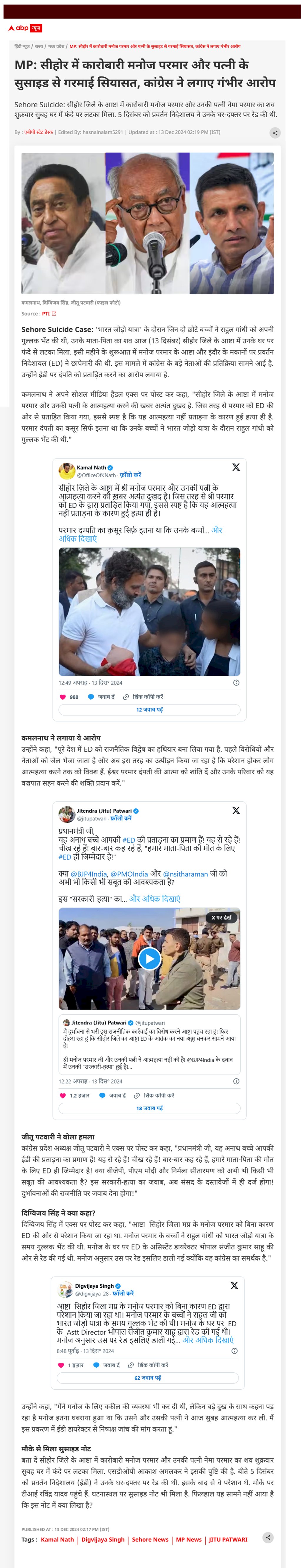Viewport: 303px width, 1568px height.
Task: Open the 'JITU PATWARI' tag
Action: pyautogui.click(x=228, y=1540)
